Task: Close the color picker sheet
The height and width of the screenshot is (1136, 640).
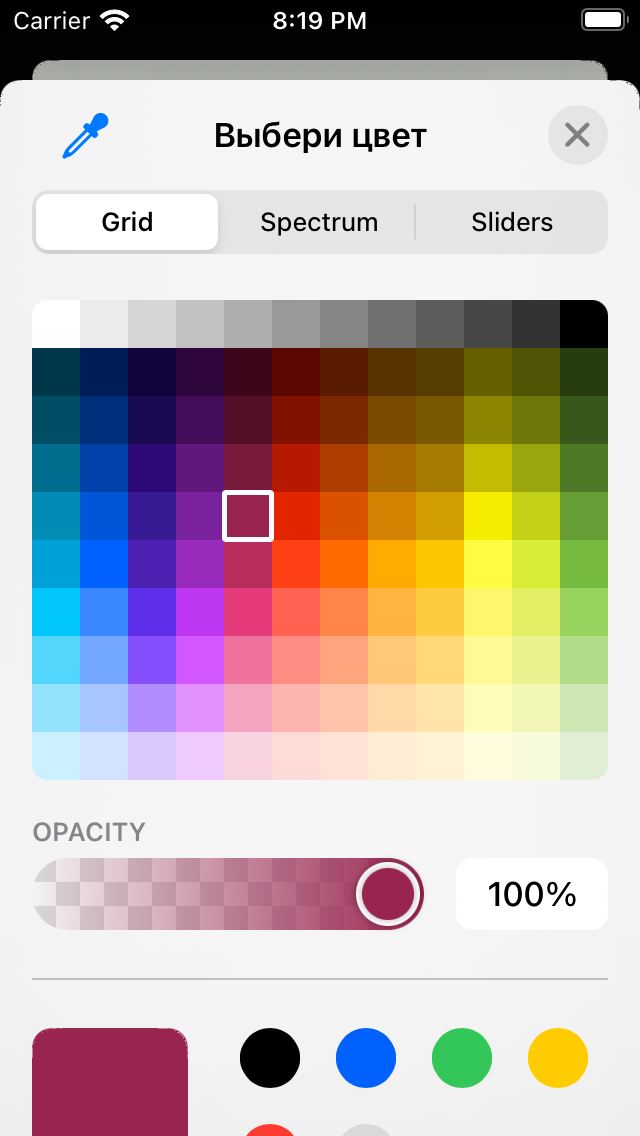Action: click(577, 135)
